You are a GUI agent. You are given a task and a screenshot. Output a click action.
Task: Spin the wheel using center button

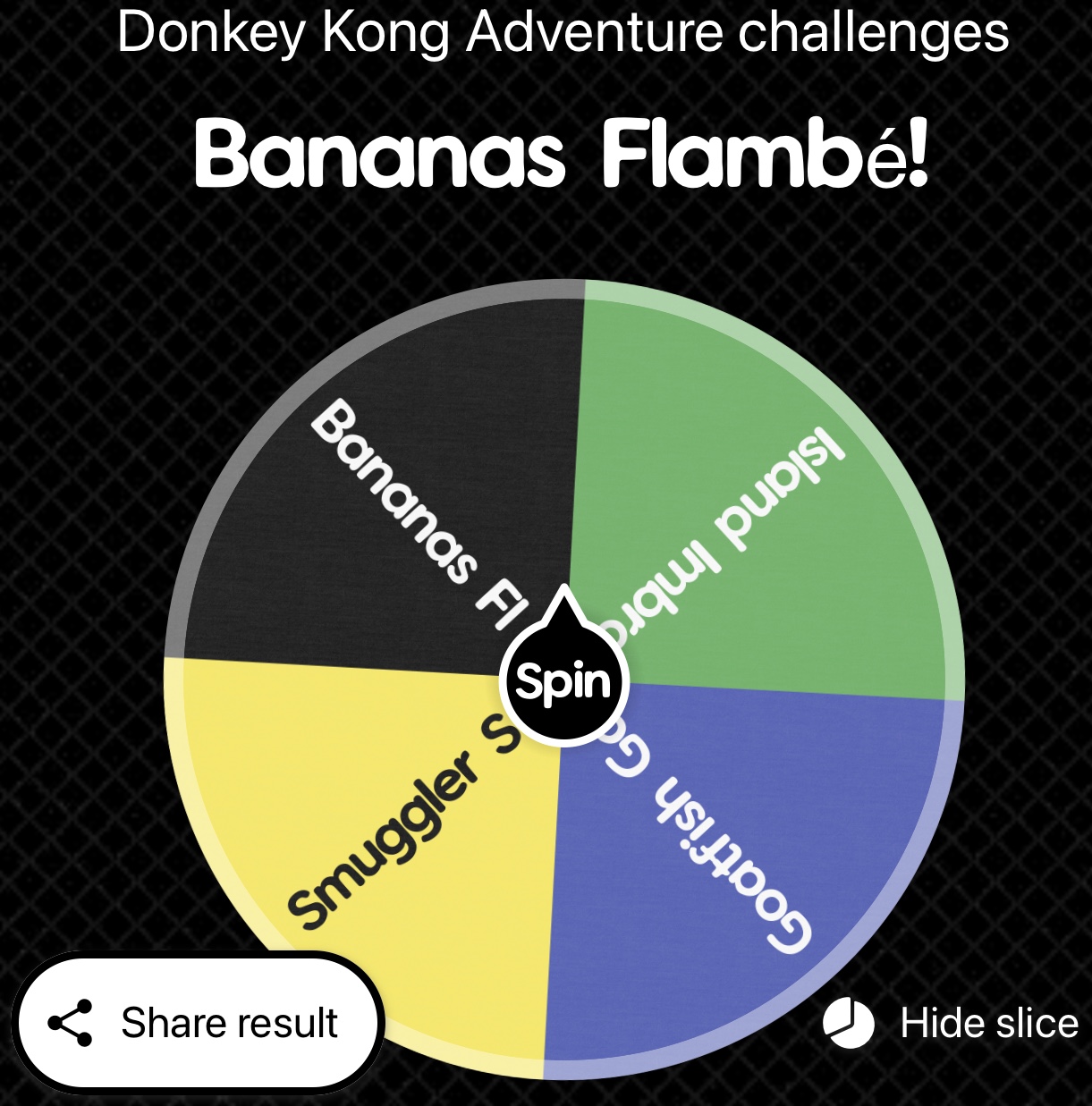point(563,683)
